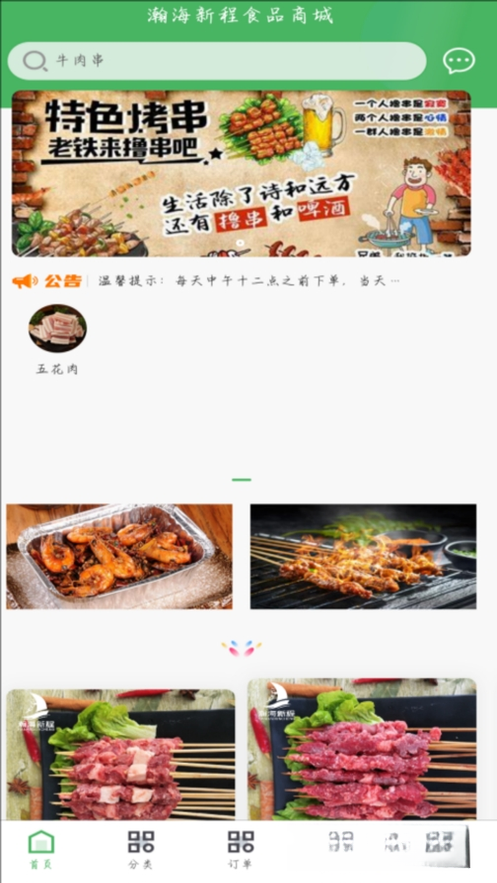Open the grilled skewers picture tile
Screen dimensions: 497x883
click(363, 556)
